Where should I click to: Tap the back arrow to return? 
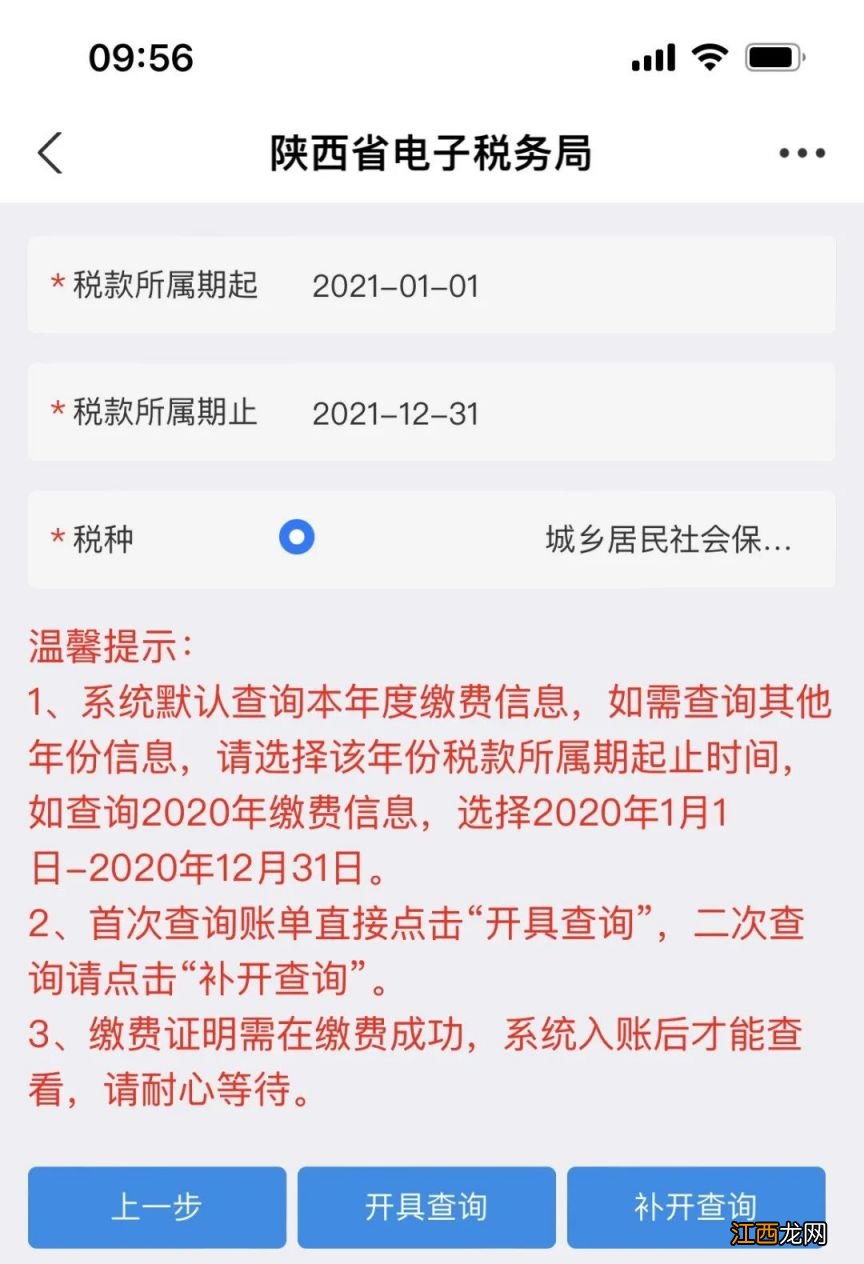click(x=50, y=154)
